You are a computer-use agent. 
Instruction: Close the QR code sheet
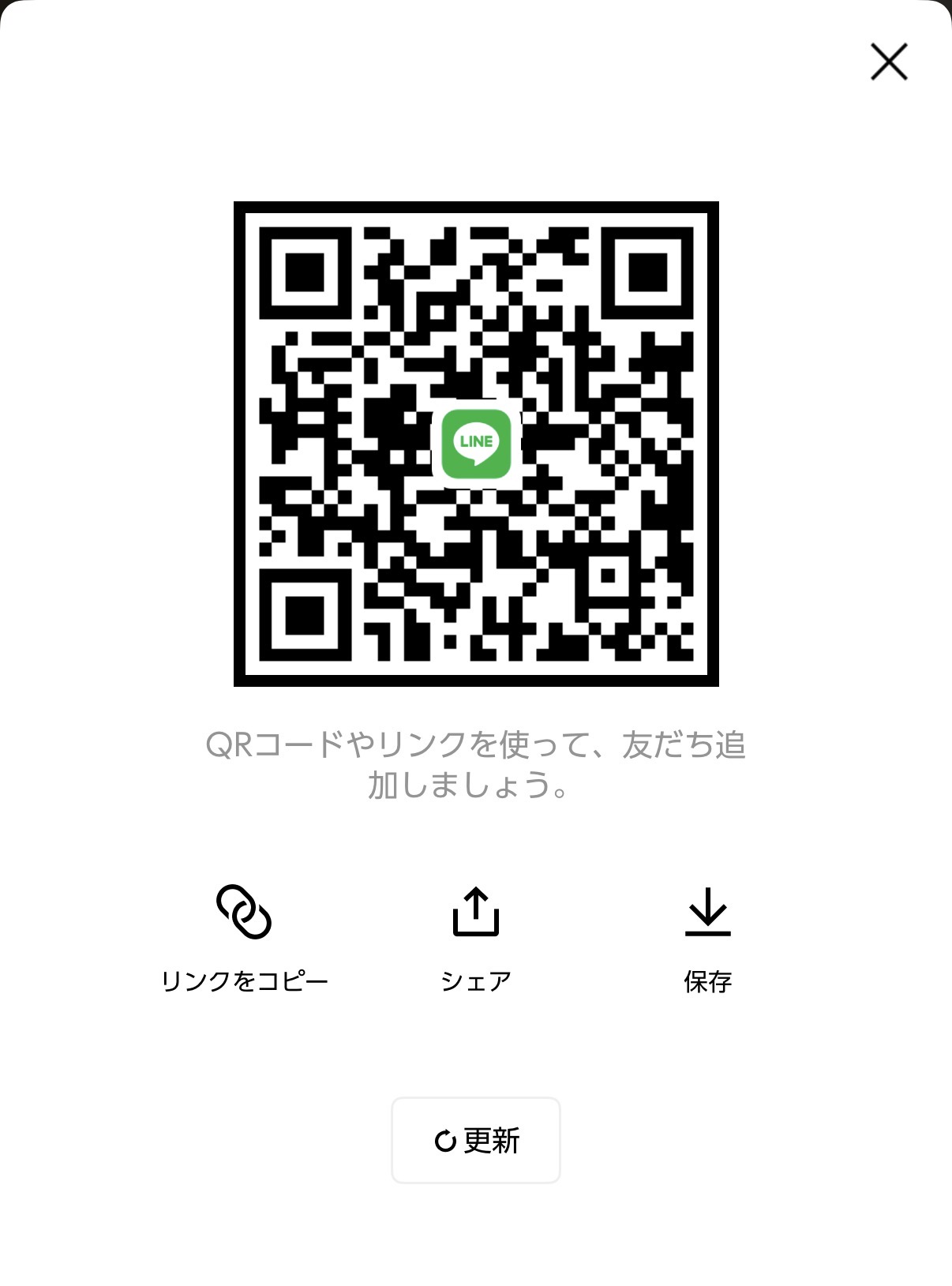coord(889,62)
